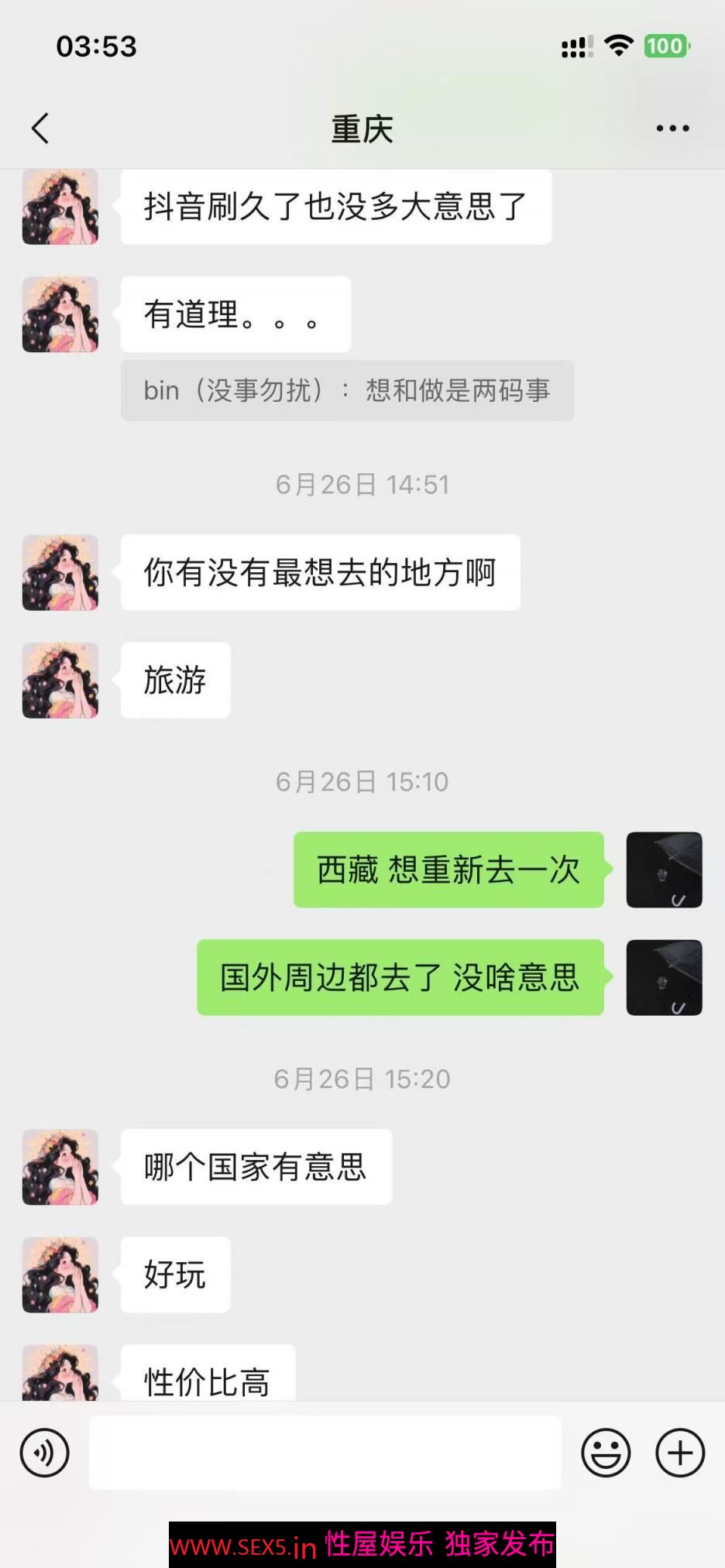Open the plus attachments menu

click(x=679, y=1453)
